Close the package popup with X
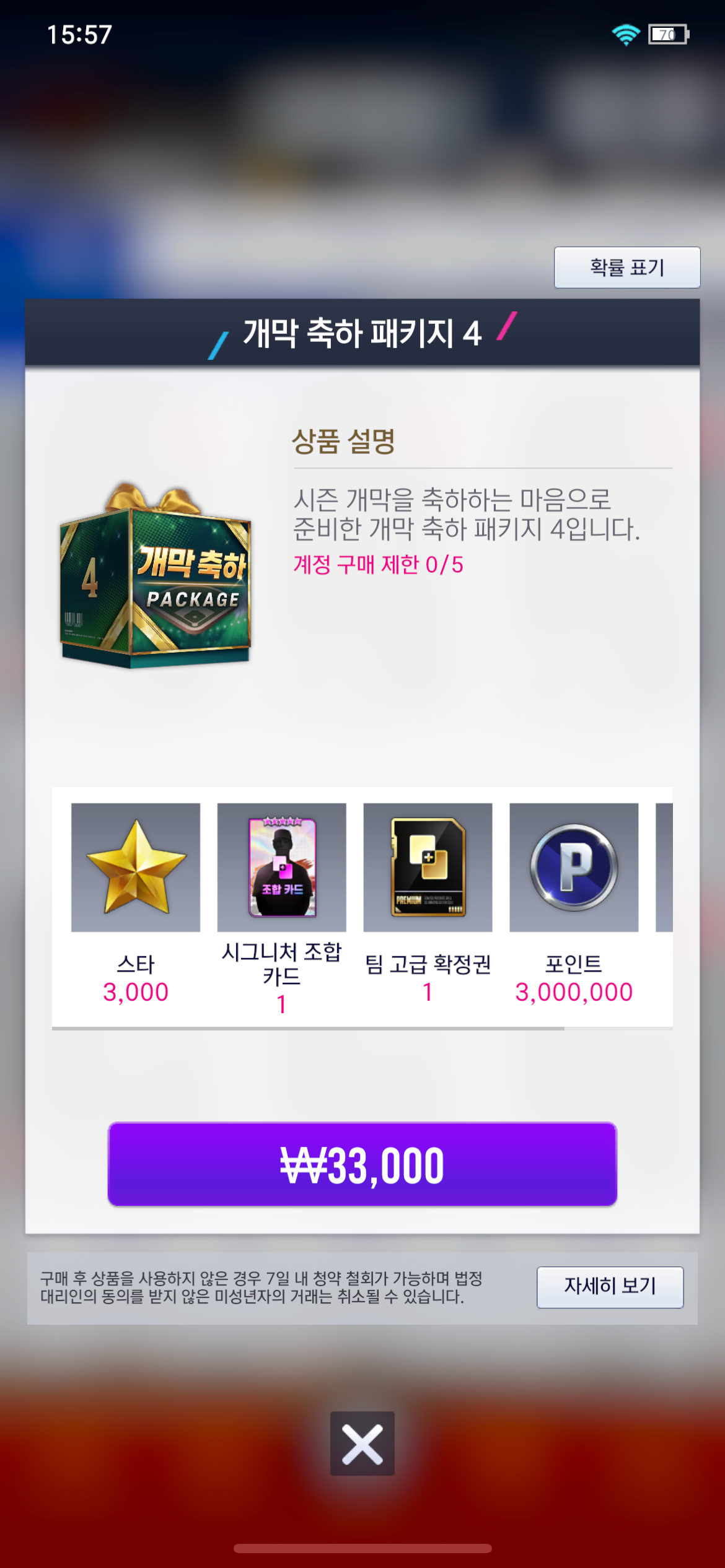Image resolution: width=725 pixels, height=1568 pixels. coord(362,1444)
